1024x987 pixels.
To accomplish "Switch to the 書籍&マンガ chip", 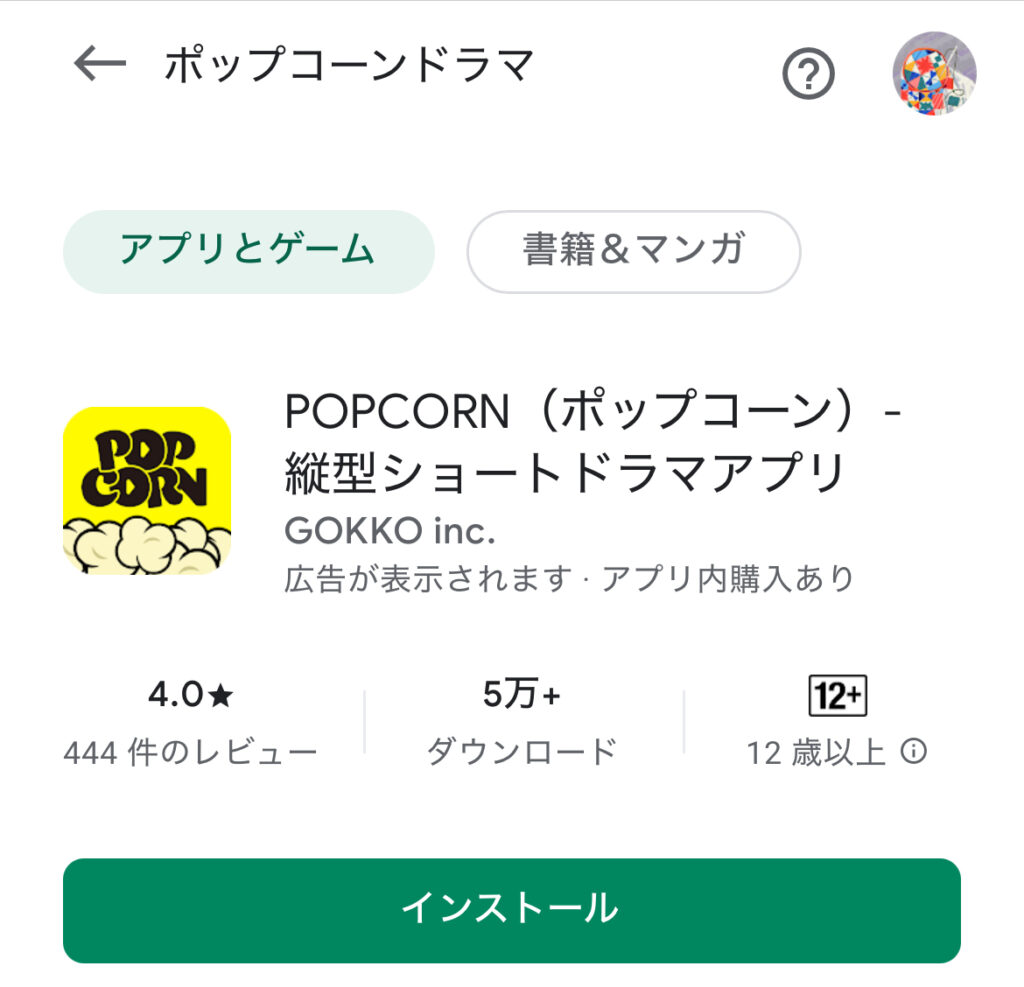I will point(633,251).
